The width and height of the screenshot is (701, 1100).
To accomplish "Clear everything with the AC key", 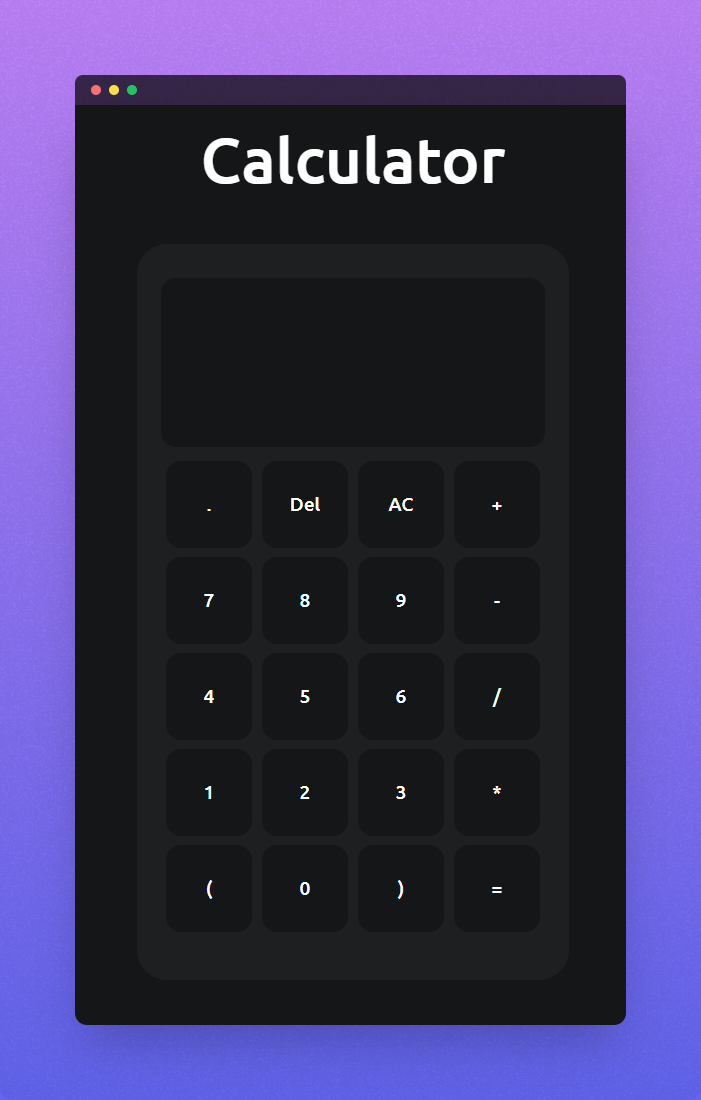I will coord(401,504).
